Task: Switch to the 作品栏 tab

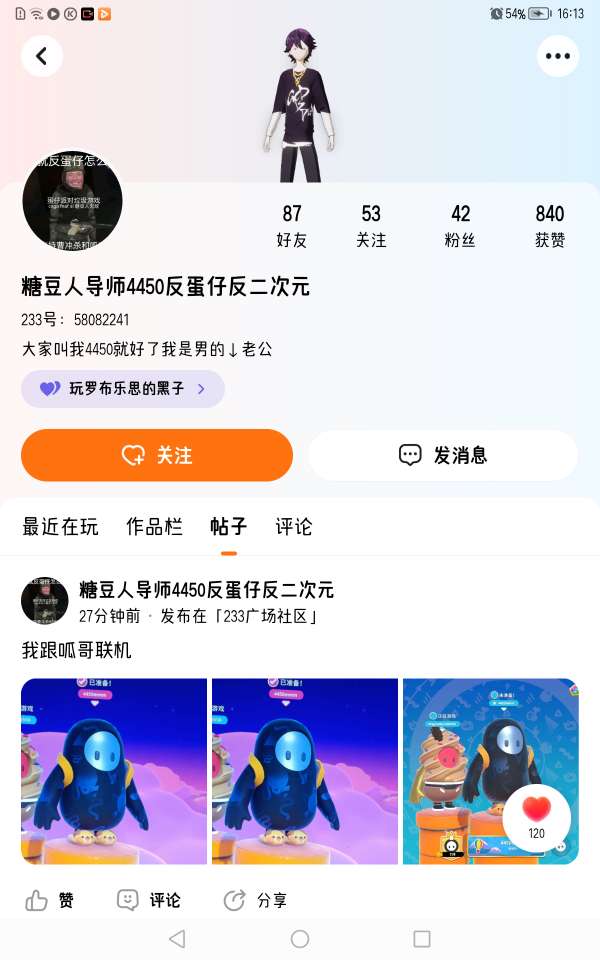Action: coord(154,527)
